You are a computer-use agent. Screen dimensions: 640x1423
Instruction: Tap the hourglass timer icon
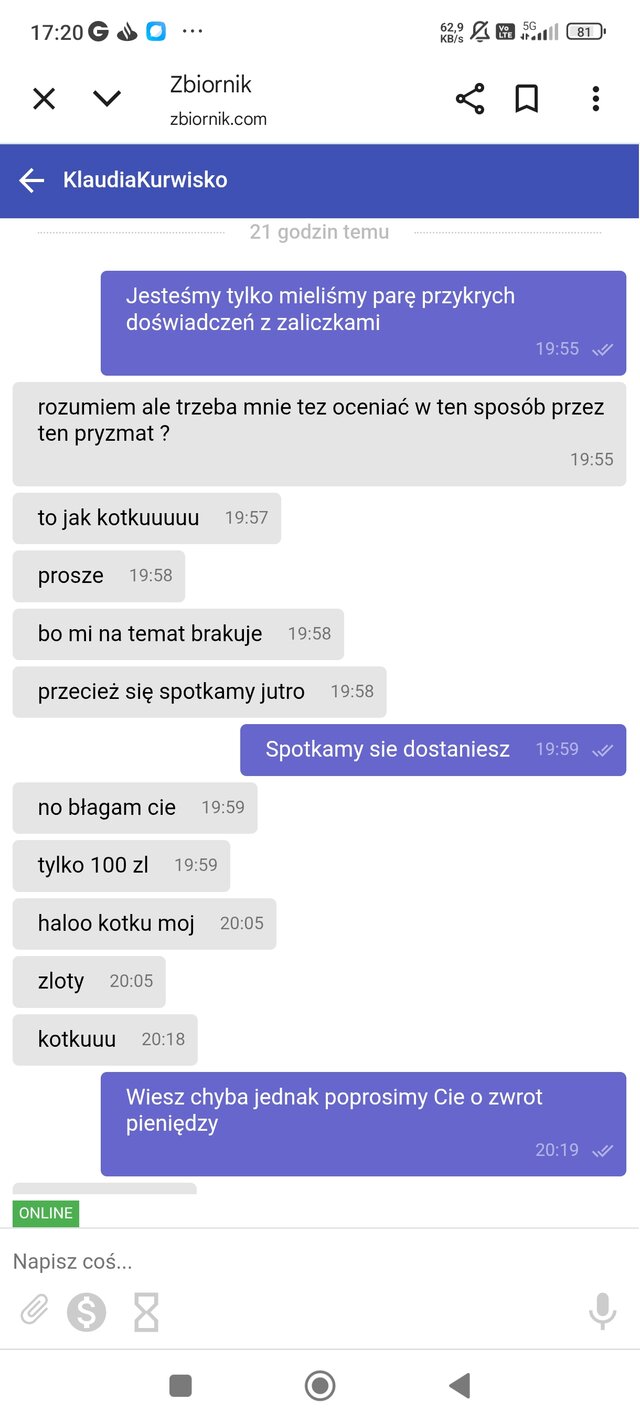pos(146,1311)
